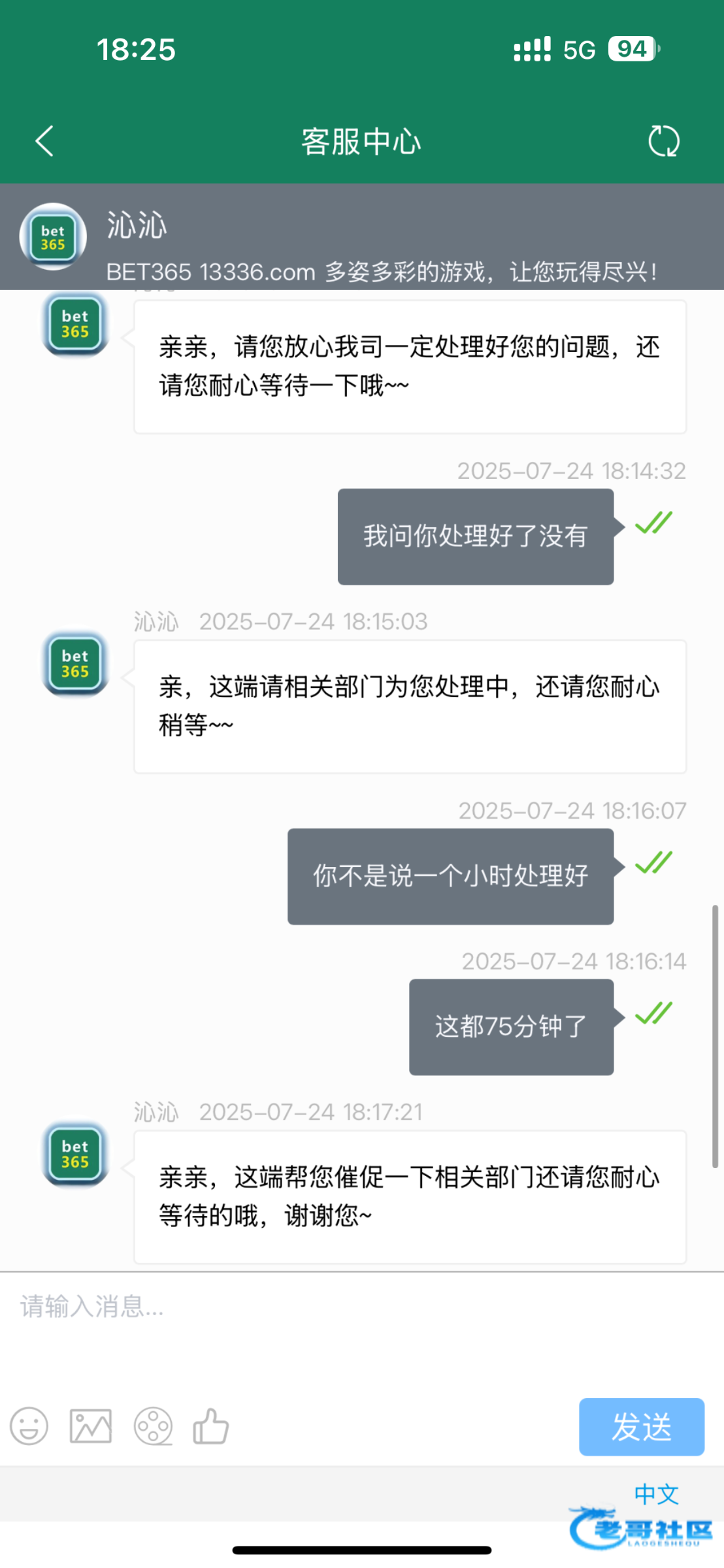
Task: Switch language via 中文 link
Action: tap(656, 1494)
